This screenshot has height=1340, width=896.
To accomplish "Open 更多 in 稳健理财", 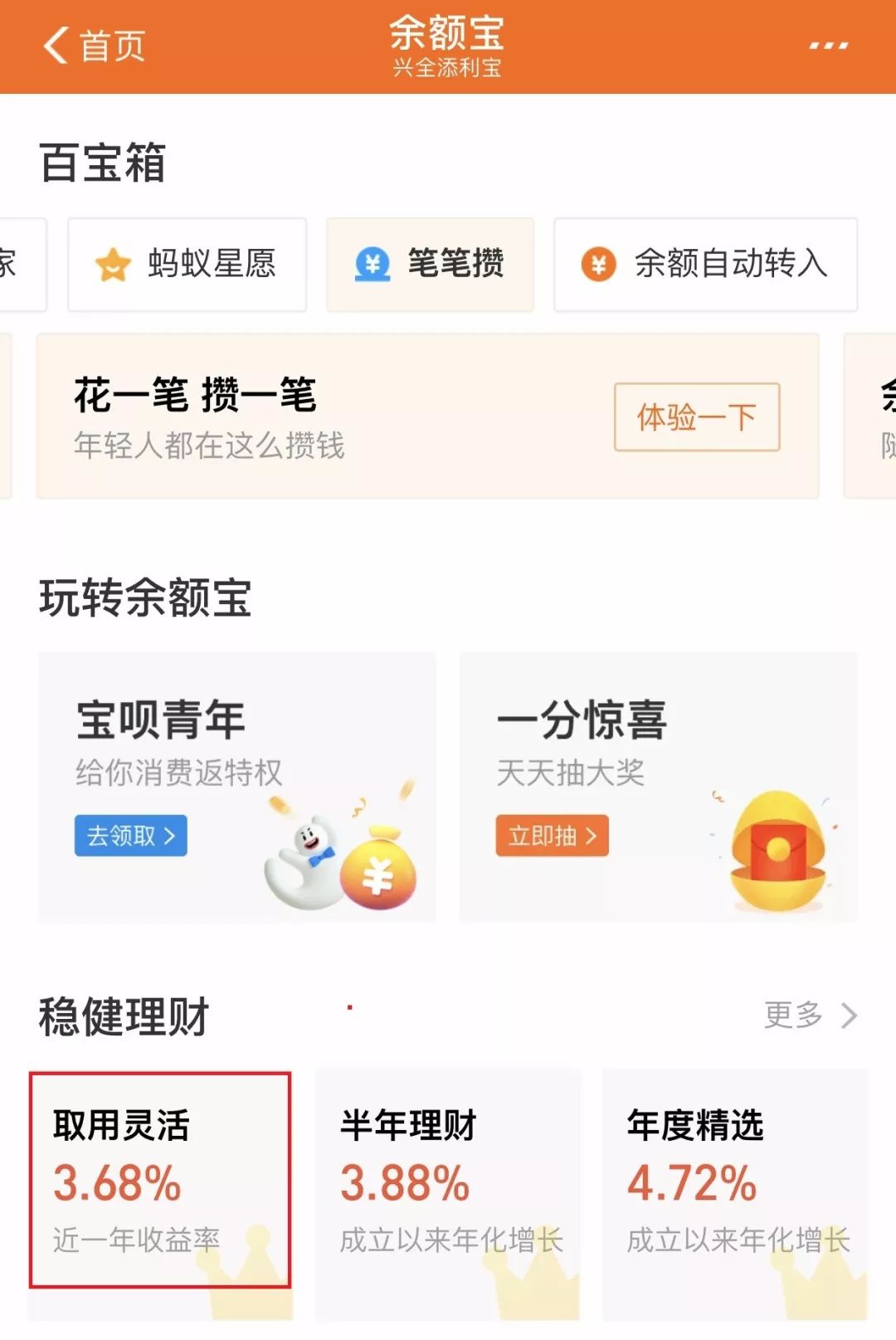I will (809, 1015).
